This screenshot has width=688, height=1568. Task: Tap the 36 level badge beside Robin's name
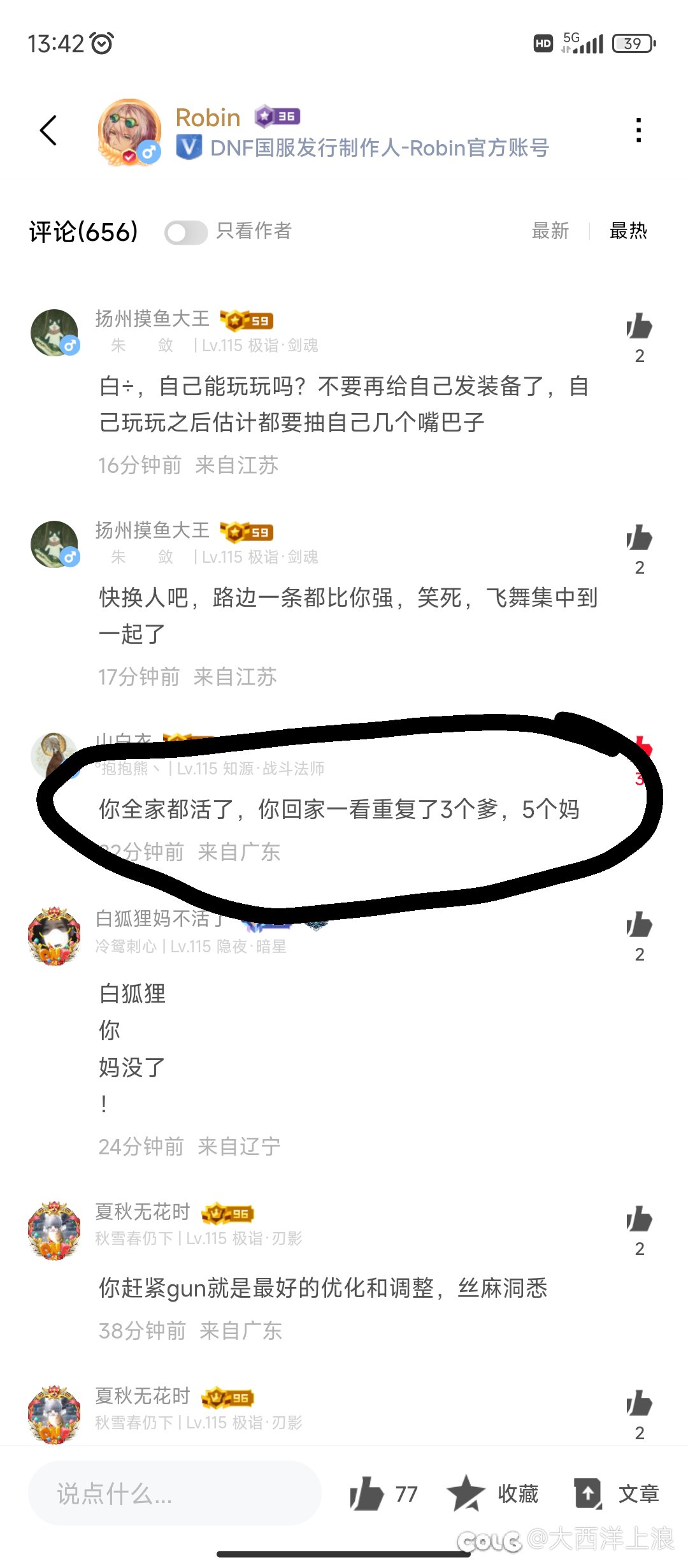point(276,117)
